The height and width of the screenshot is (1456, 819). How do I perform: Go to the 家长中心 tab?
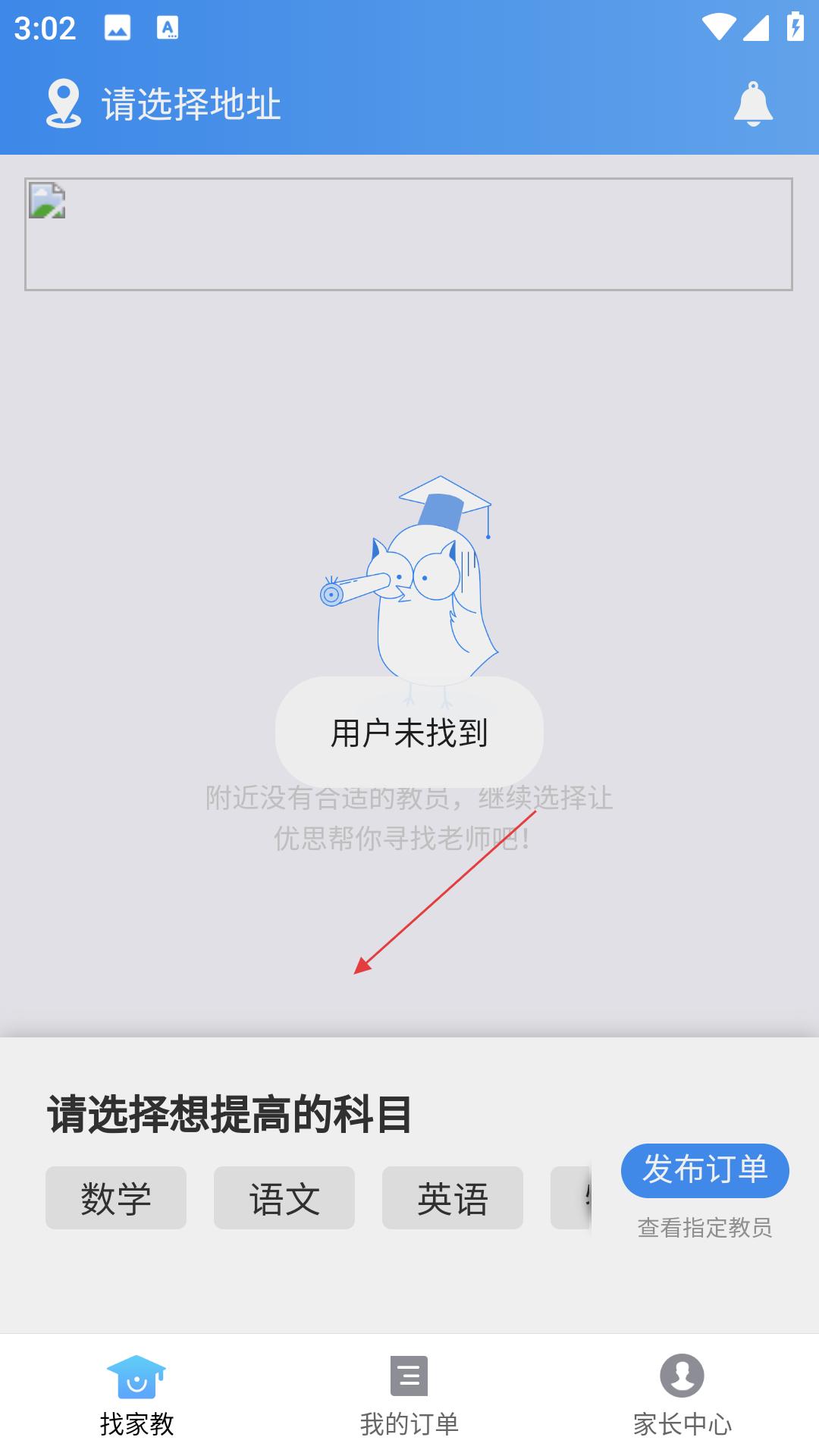(x=682, y=1396)
